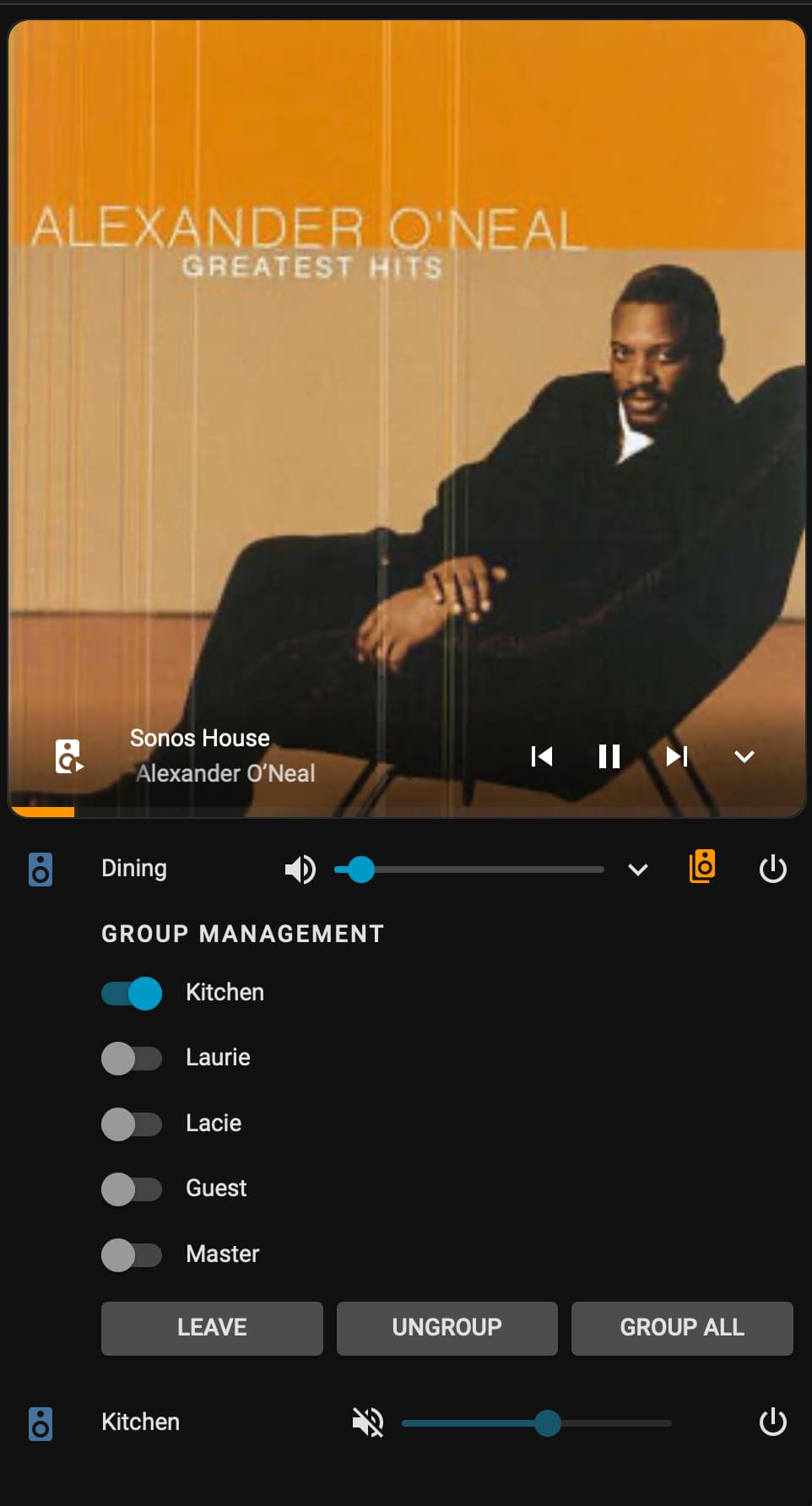This screenshot has width=812, height=1506.
Task: Power off the Kitchen speaker
Action: click(x=772, y=1422)
